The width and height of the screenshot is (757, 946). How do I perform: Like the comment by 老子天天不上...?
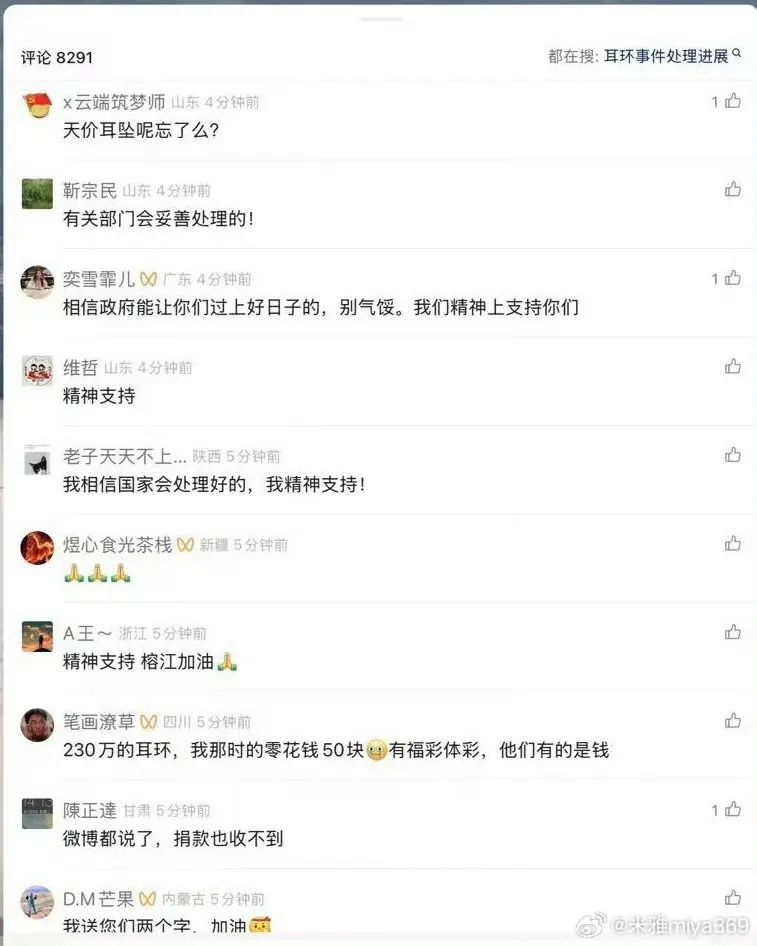coord(733,455)
